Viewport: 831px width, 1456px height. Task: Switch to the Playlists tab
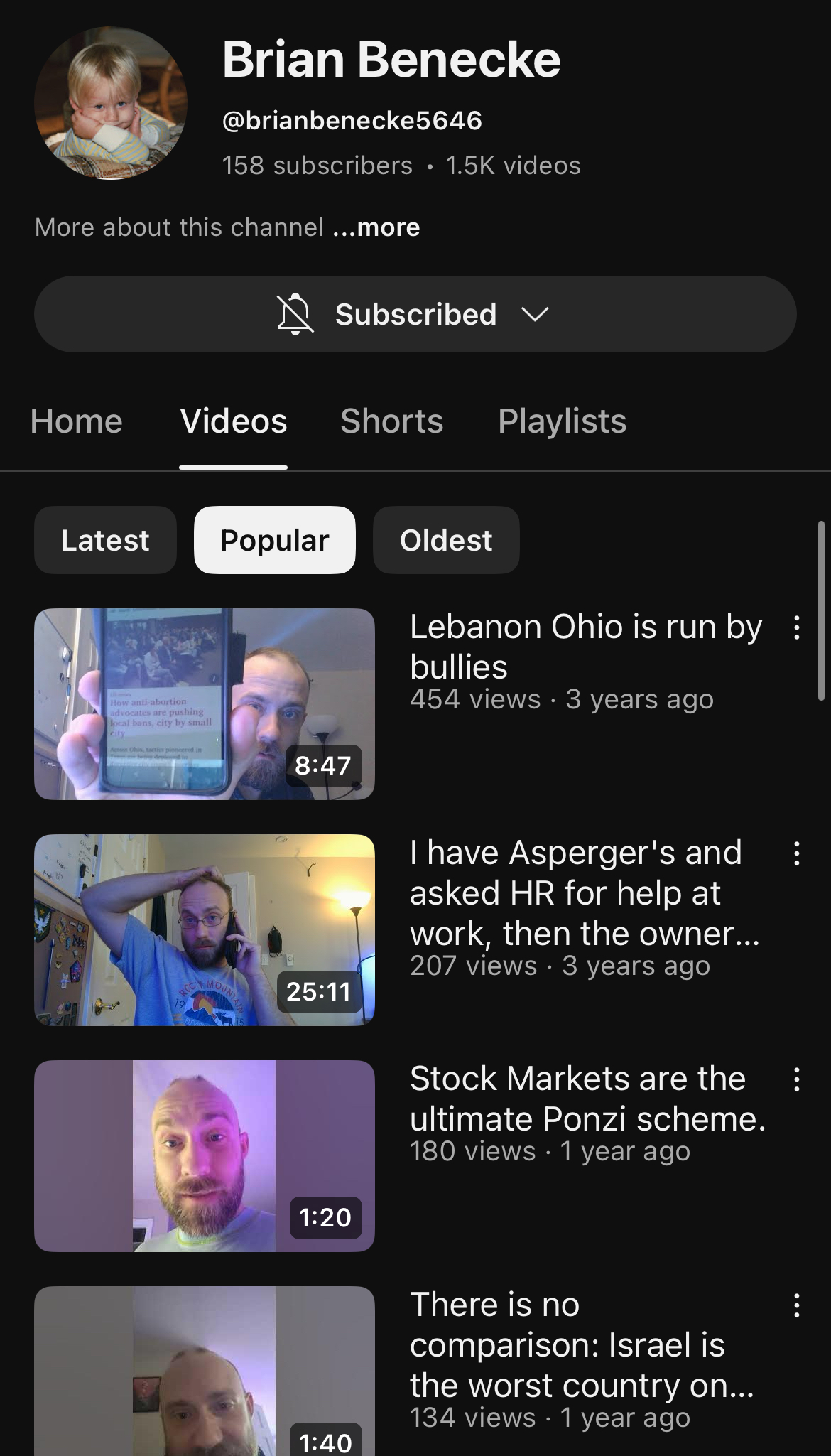click(563, 421)
